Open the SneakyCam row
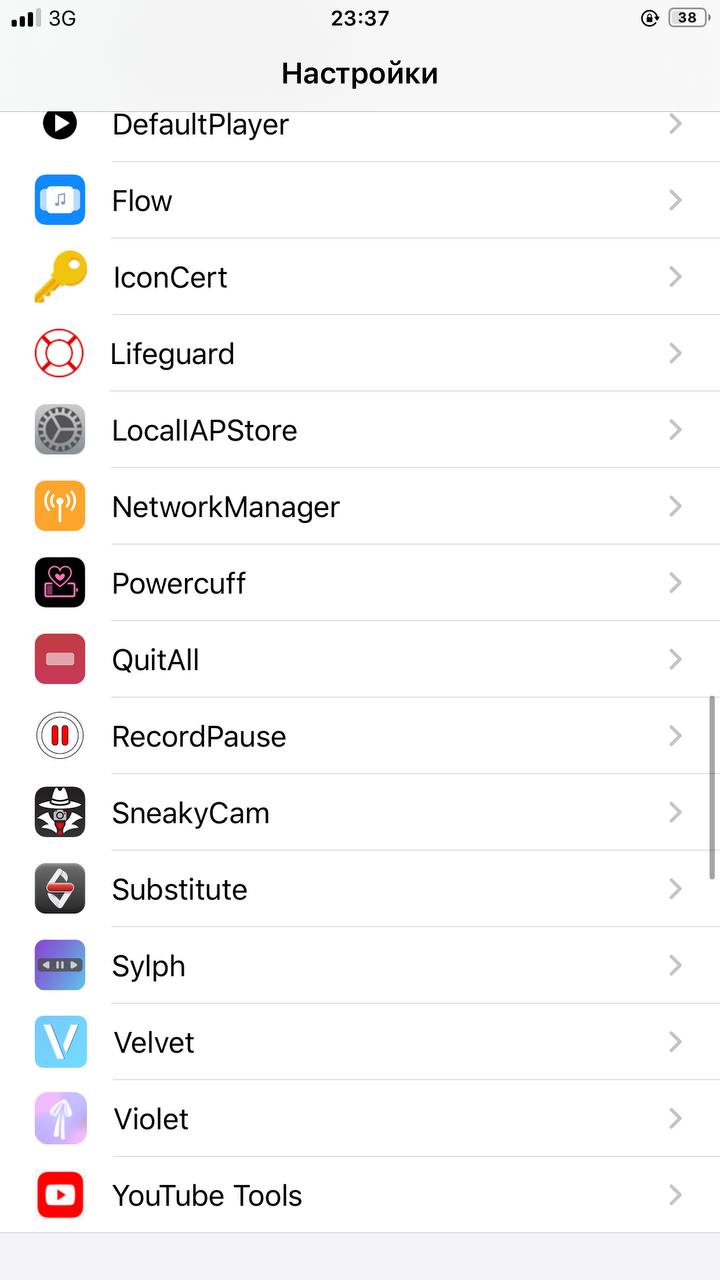720x1280 pixels. click(x=360, y=812)
